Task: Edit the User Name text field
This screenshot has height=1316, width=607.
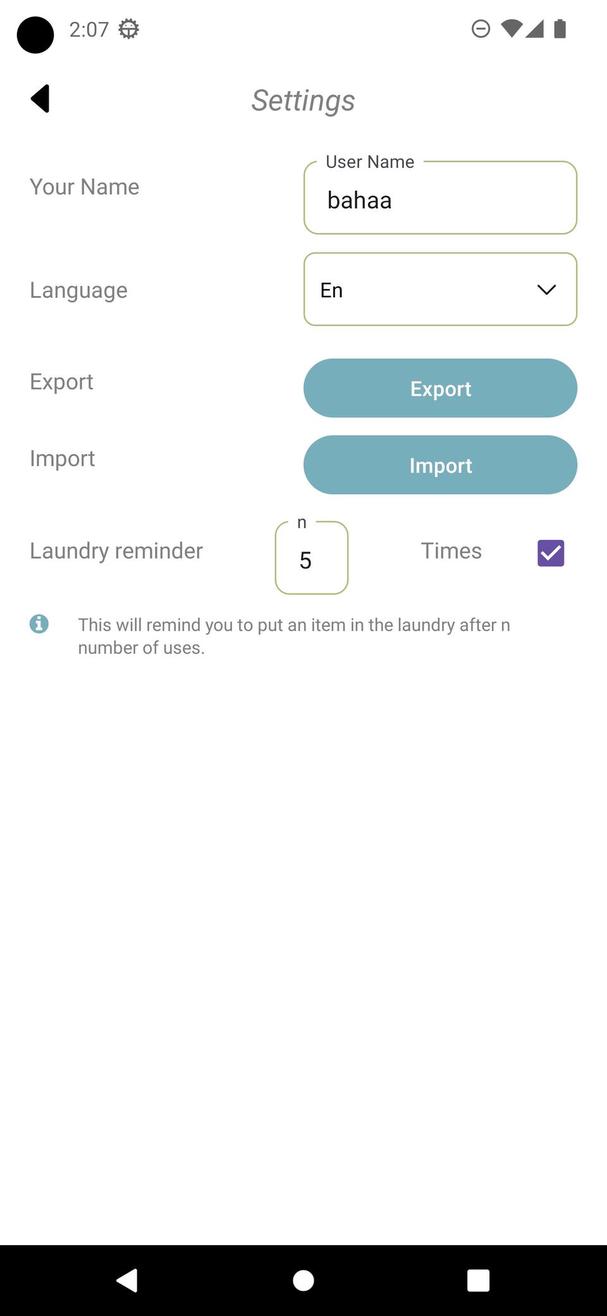Action: coord(440,199)
